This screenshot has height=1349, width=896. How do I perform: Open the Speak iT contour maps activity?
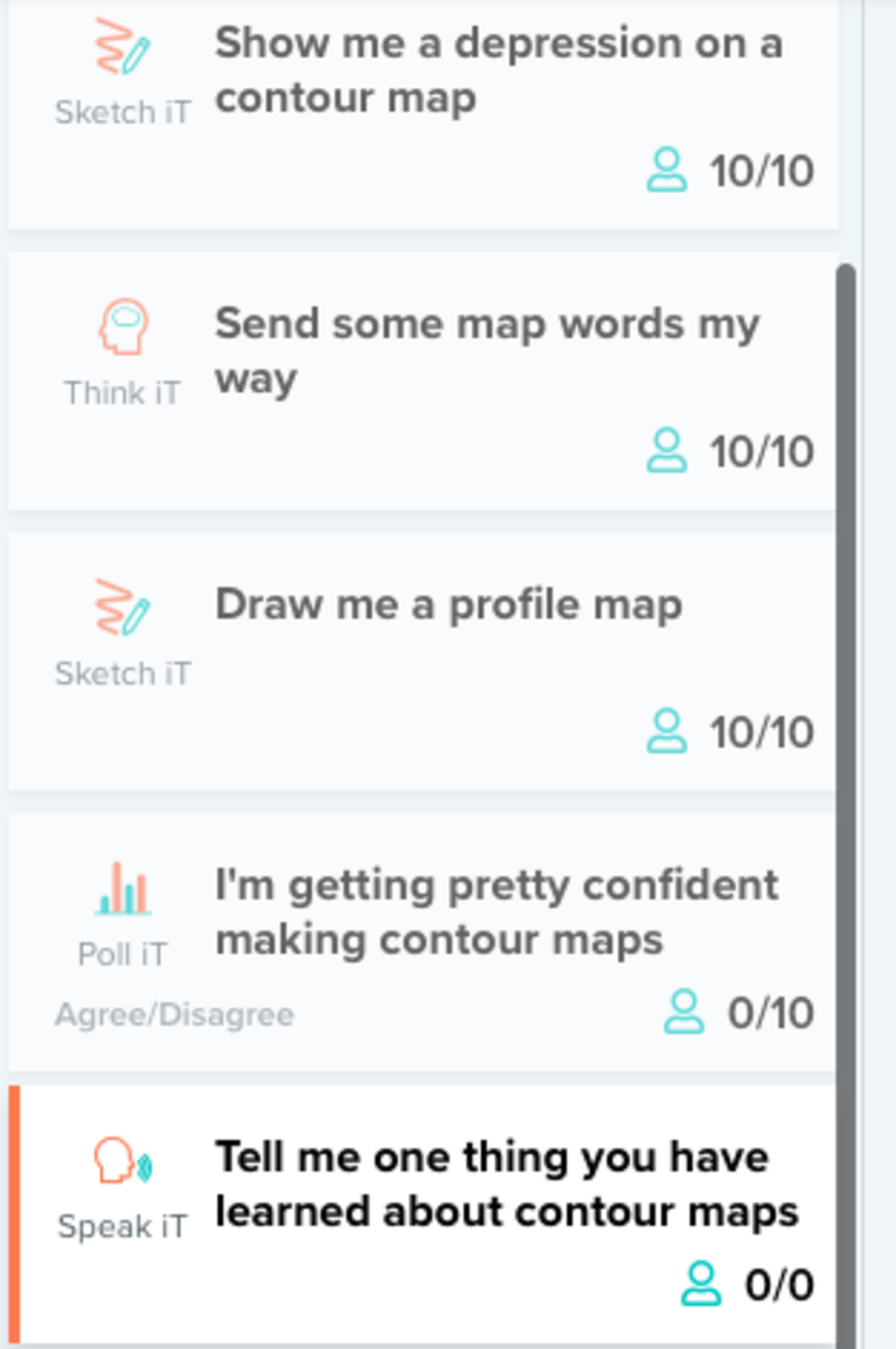coord(506,1184)
